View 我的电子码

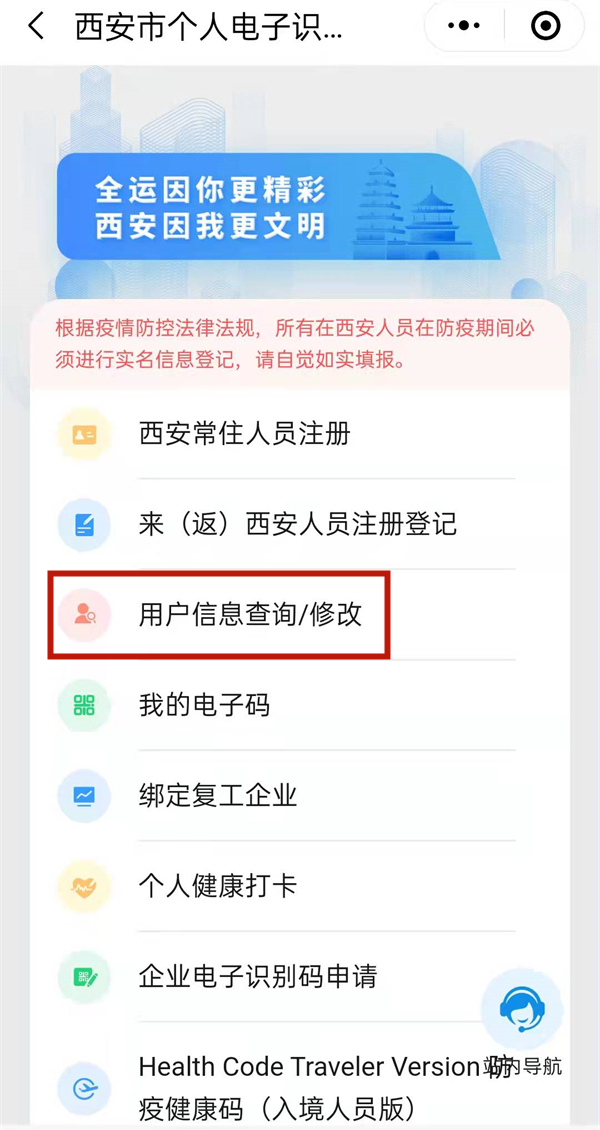coord(204,704)
